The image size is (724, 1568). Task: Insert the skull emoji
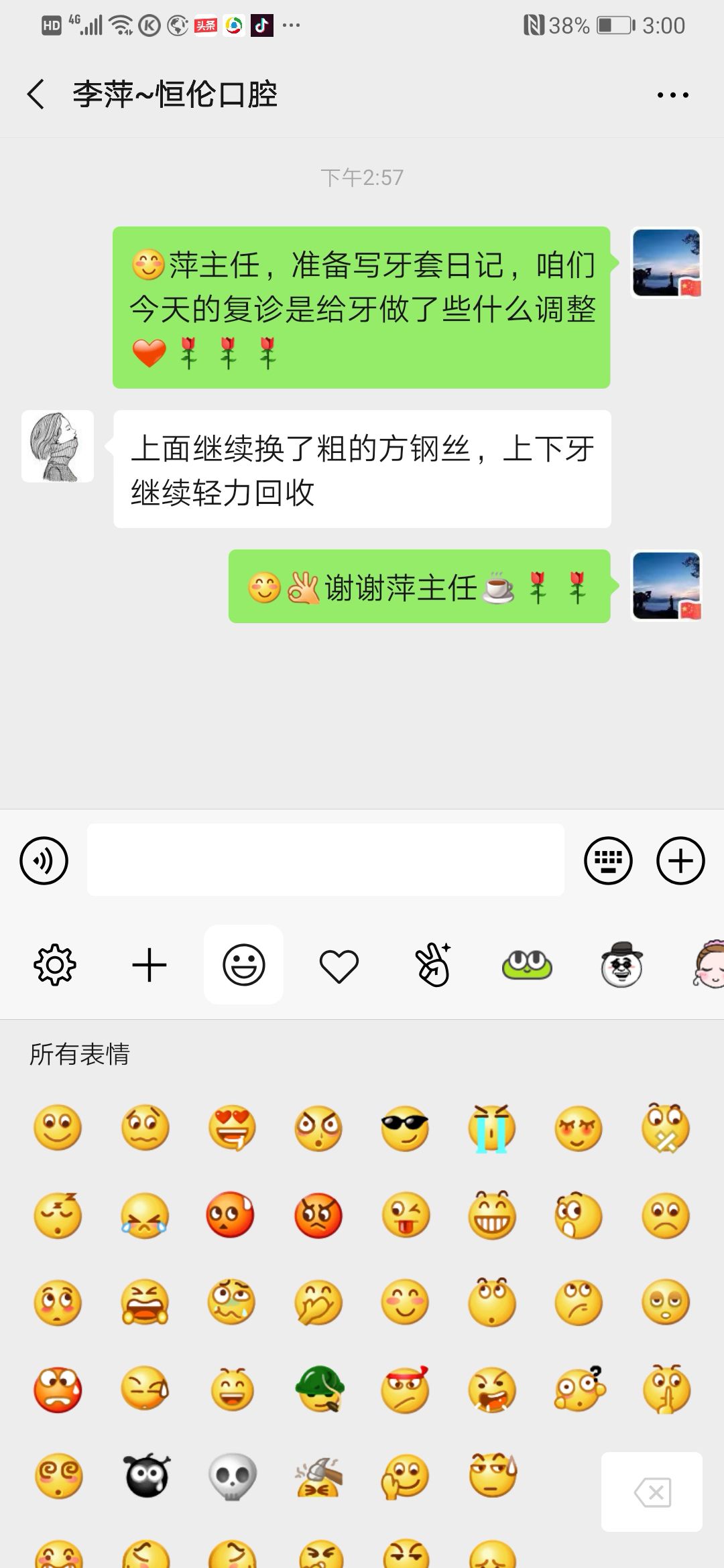click(232, 1476)
